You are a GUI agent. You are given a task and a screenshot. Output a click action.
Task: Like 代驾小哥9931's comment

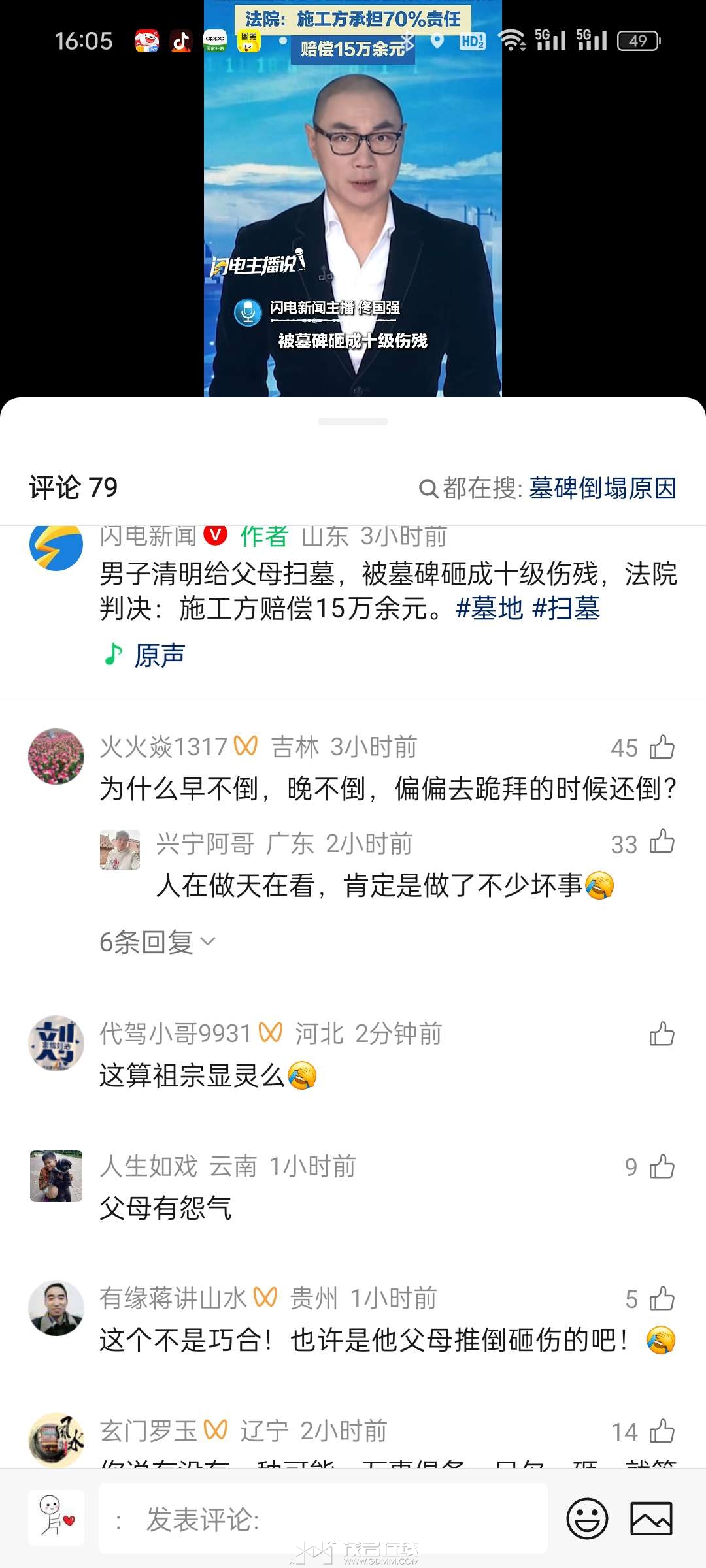662,1034
